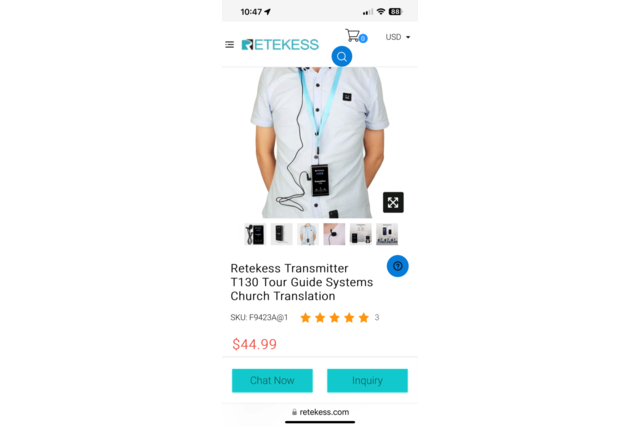
Task: Select the second product thumbnail
Action: (x=282, y=234)
